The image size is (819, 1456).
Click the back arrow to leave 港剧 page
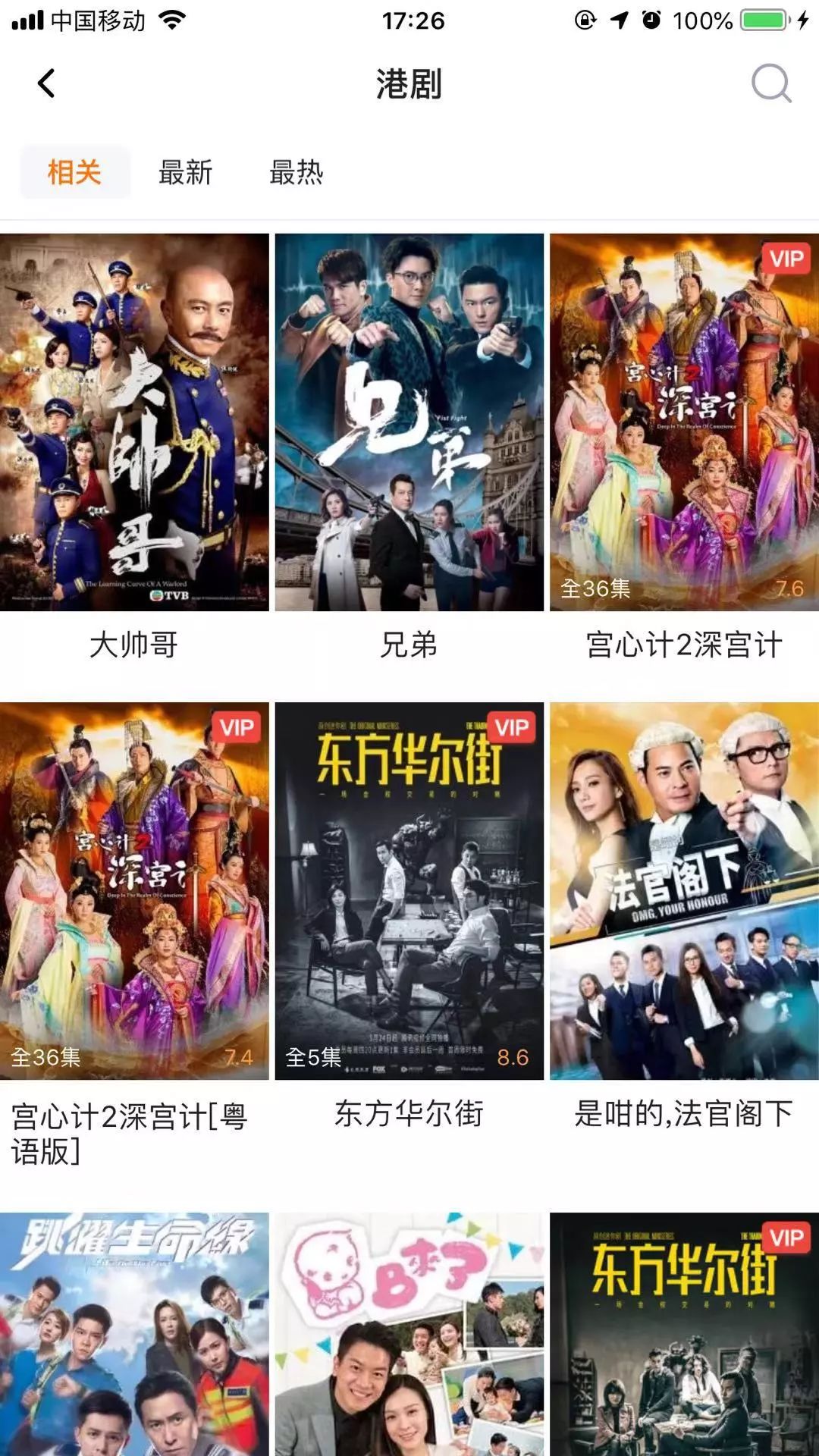point(45,83)
